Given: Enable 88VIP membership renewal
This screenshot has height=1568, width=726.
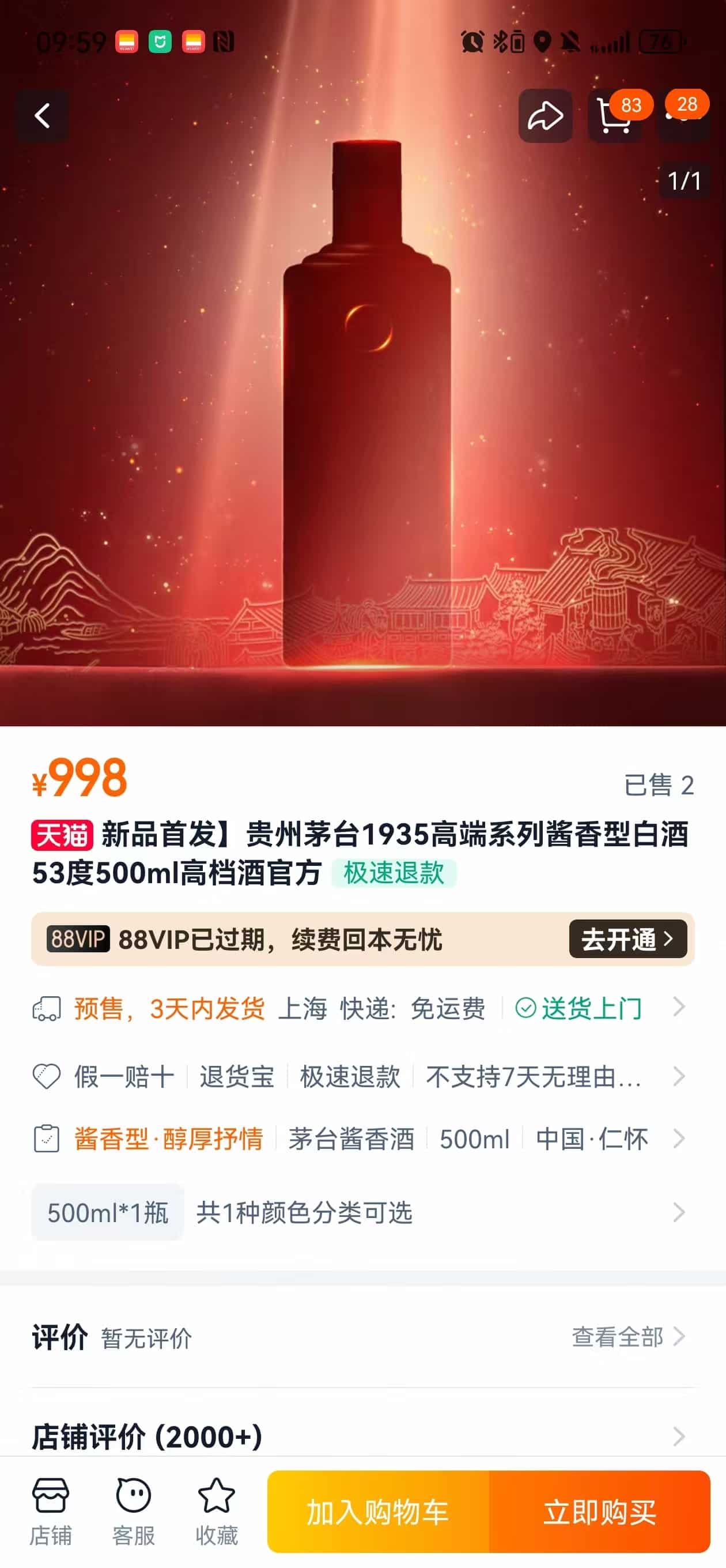Looking at the screenshot, I should point(627,940).
